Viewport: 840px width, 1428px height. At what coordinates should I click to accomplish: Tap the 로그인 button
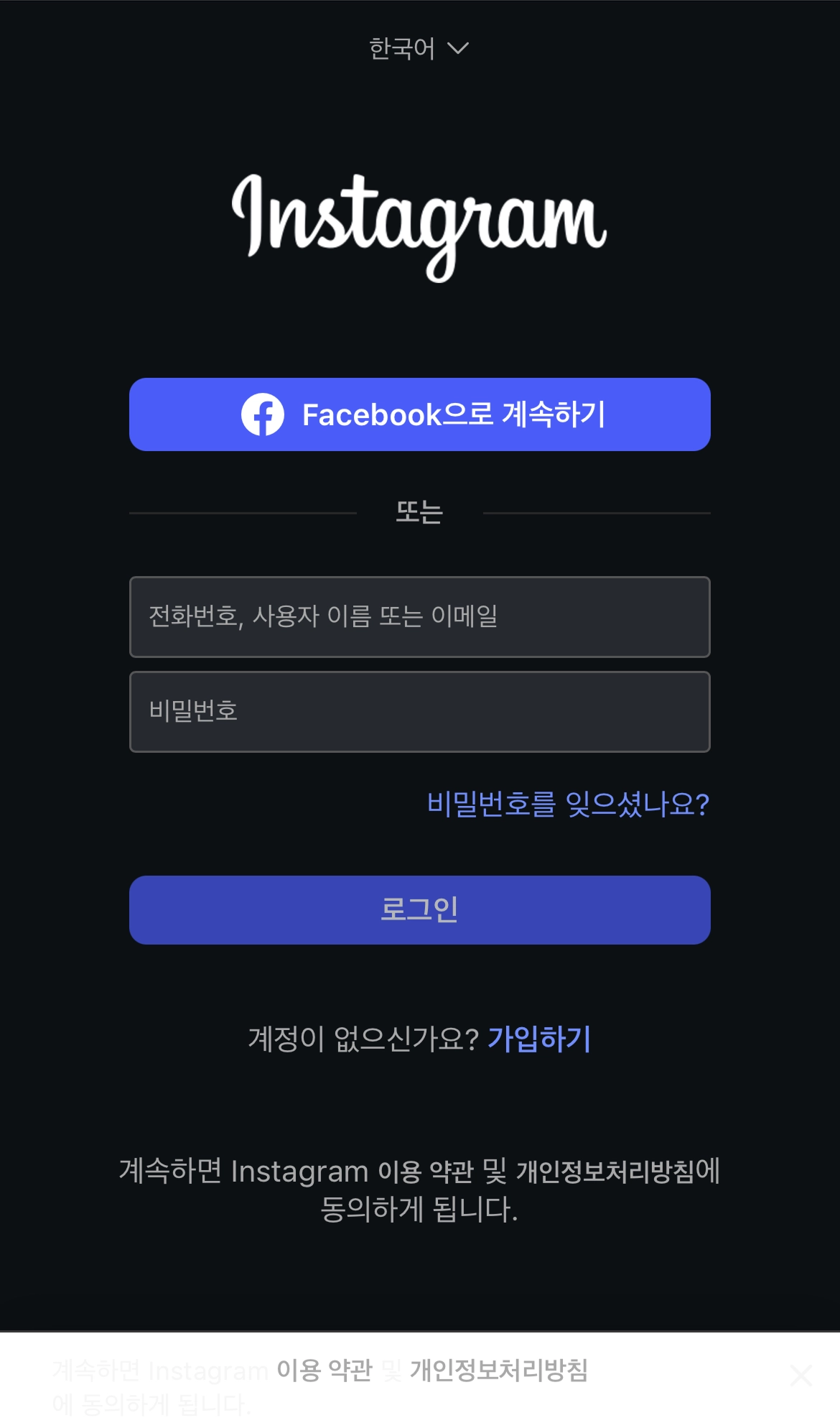(420, 909)
